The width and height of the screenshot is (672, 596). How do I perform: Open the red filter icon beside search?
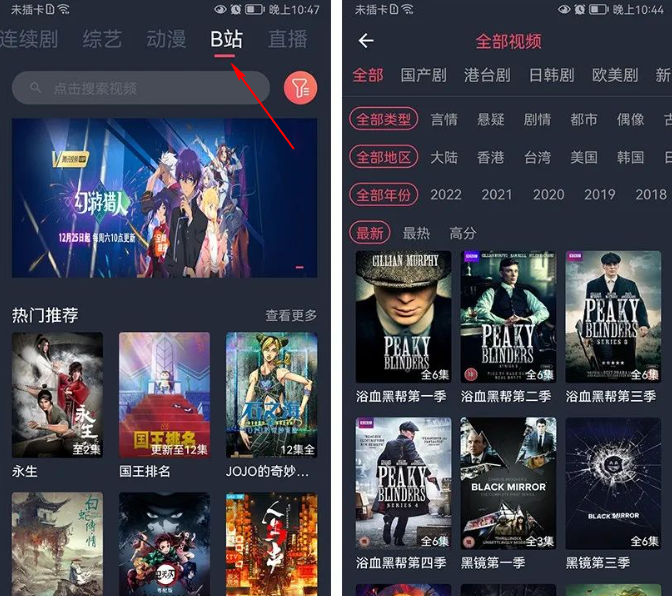(x=300, y=88)
